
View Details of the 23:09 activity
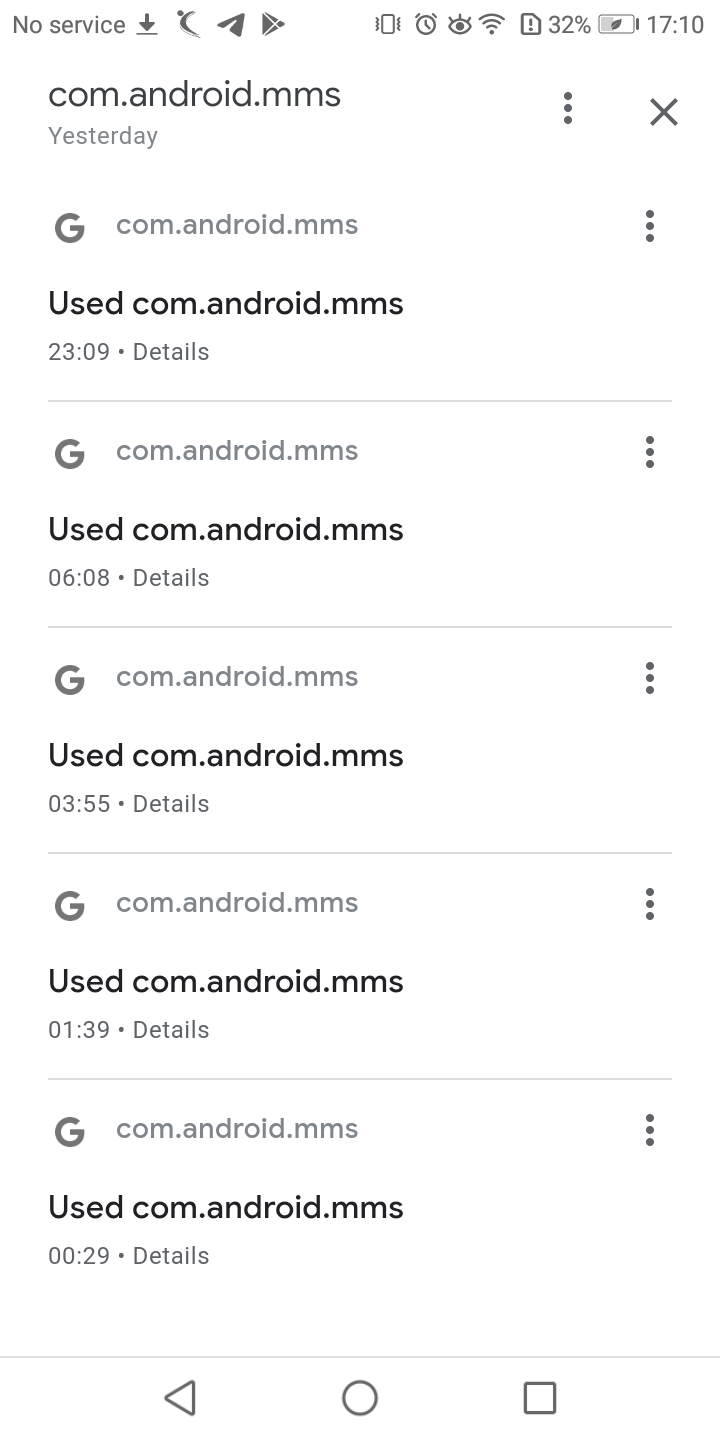pos(171,352)
